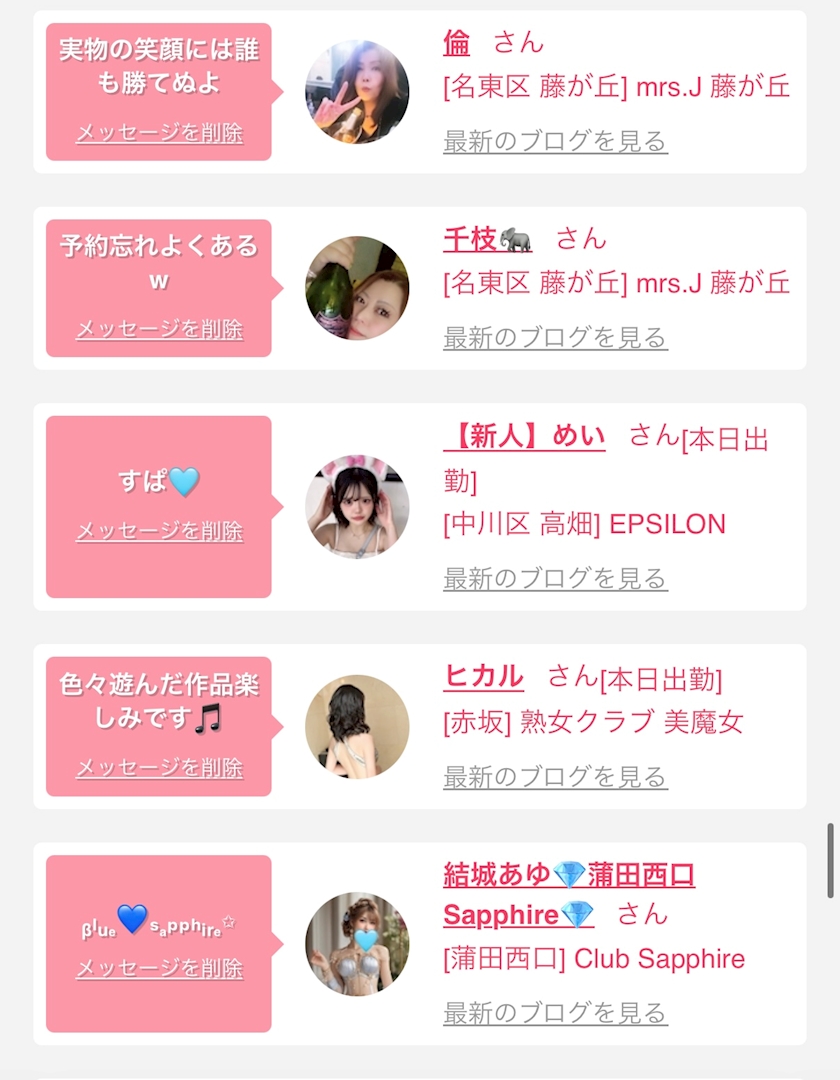View ヒカル's latest blog
The height and width of the screenshot is (1080, 840).
tap(555, 776)
